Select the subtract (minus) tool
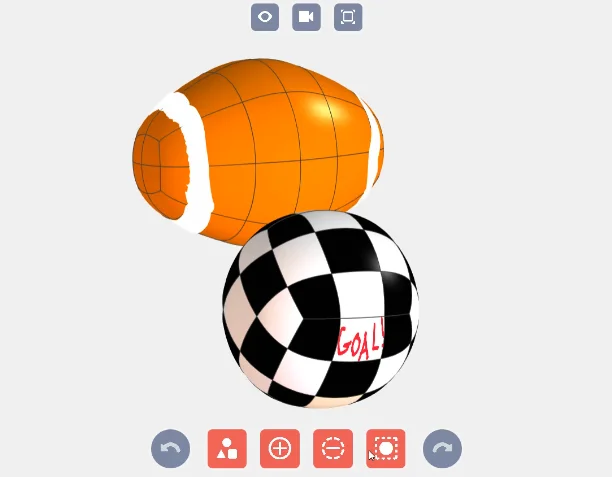This screenshot has width=612, height=477. pos(333,448)
